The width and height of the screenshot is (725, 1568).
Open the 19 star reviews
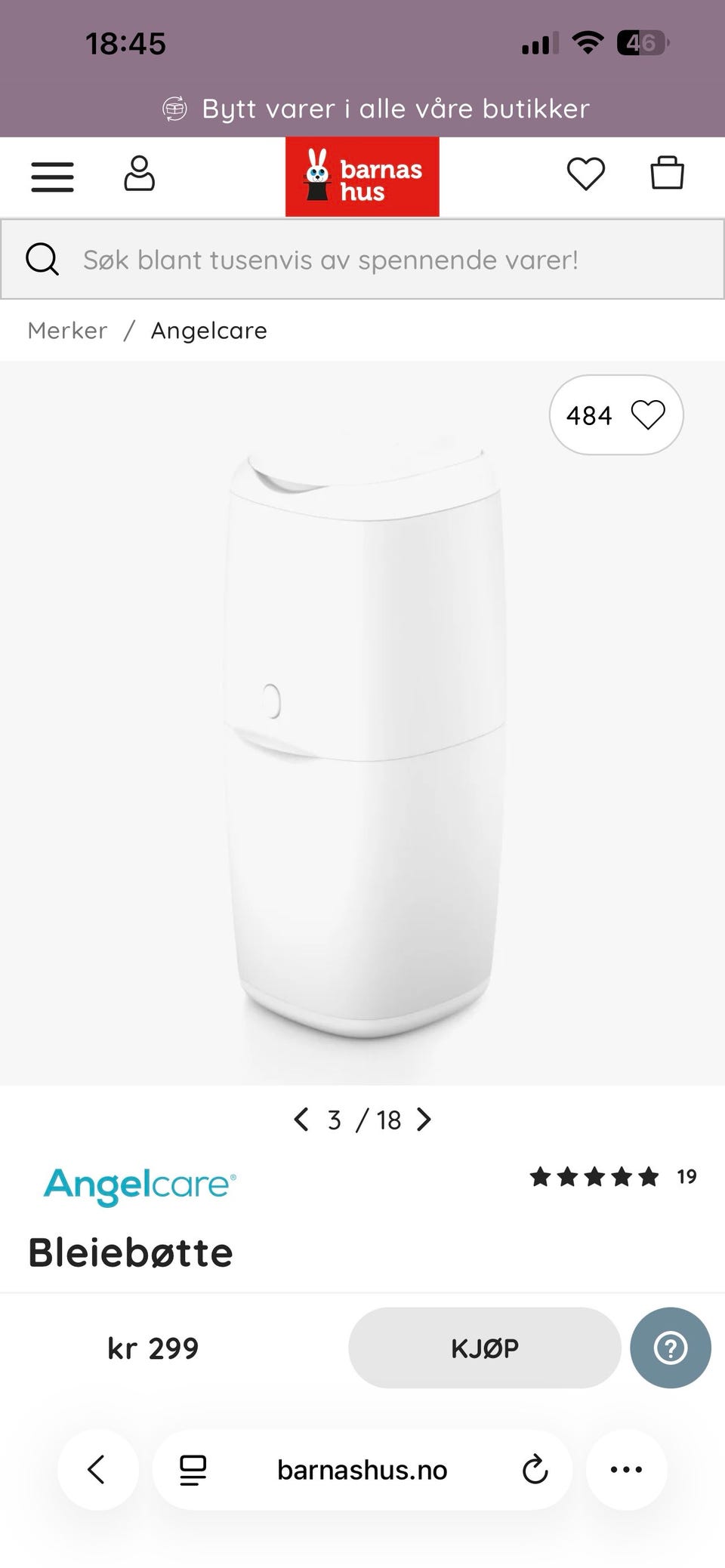[612, 1176]
